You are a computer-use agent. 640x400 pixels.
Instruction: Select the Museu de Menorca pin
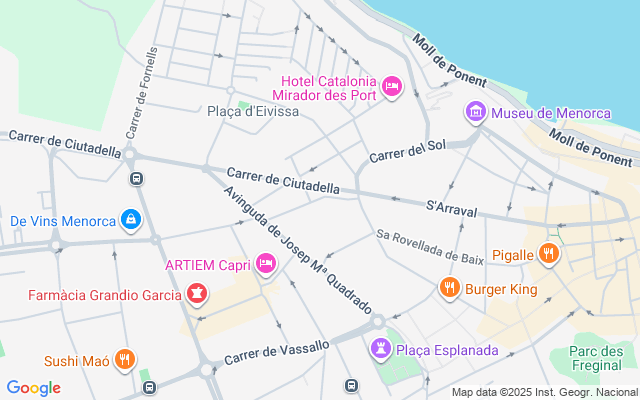[x=476, y=113]
